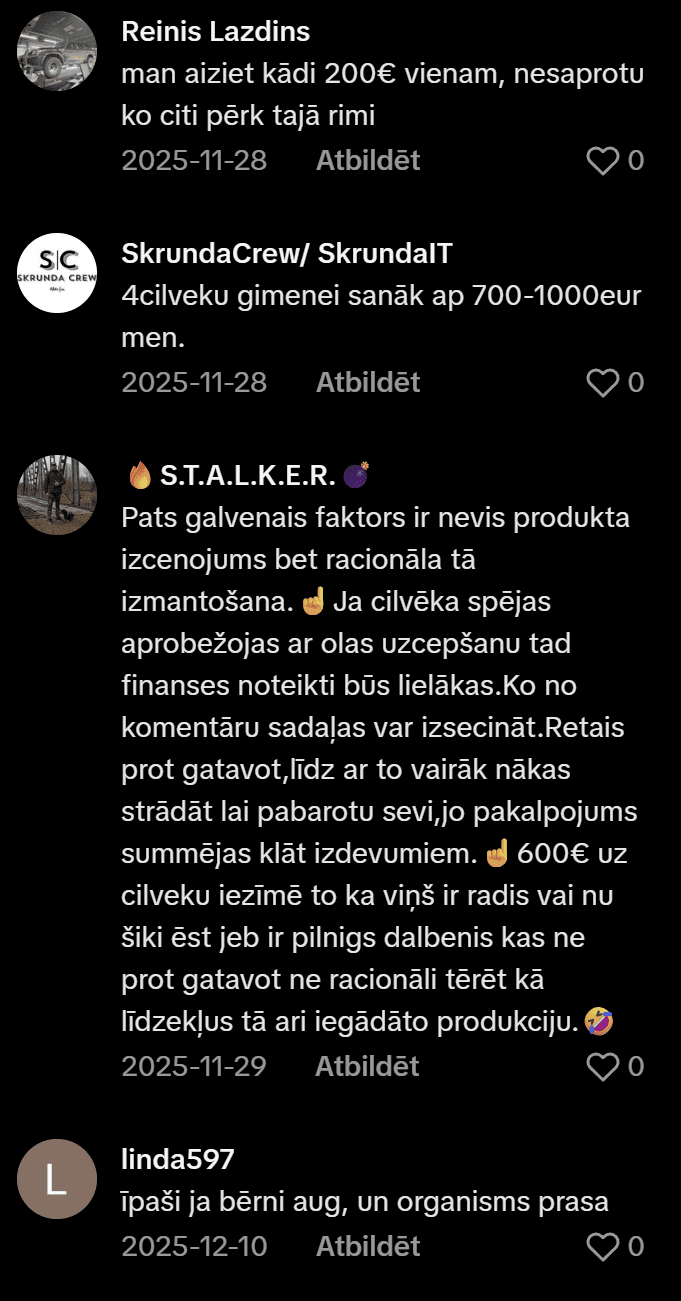Like Reinis Lazdins' comment
681x1301 pixels.
click(x=602, y=161)
